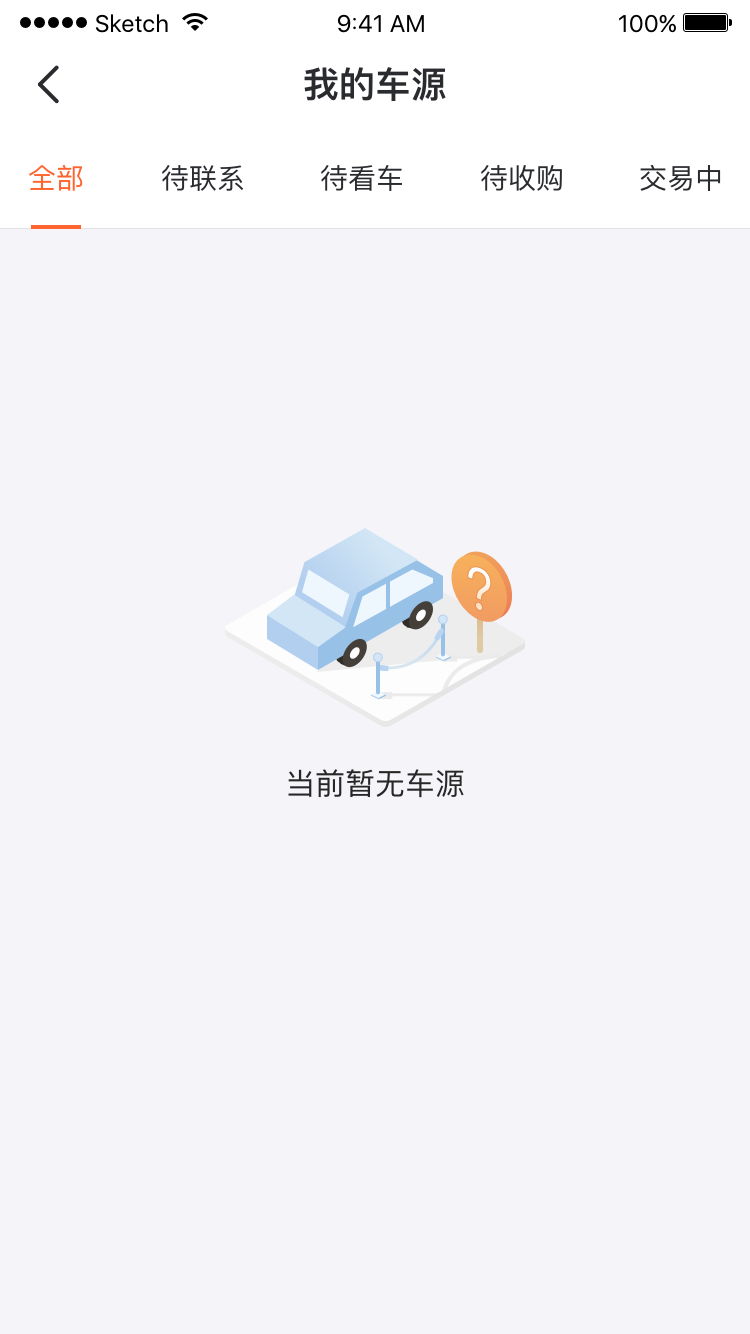This screenshot has width=750, height=1334.
Task: Go back using the arrow icon
Action: pos(48,85)
